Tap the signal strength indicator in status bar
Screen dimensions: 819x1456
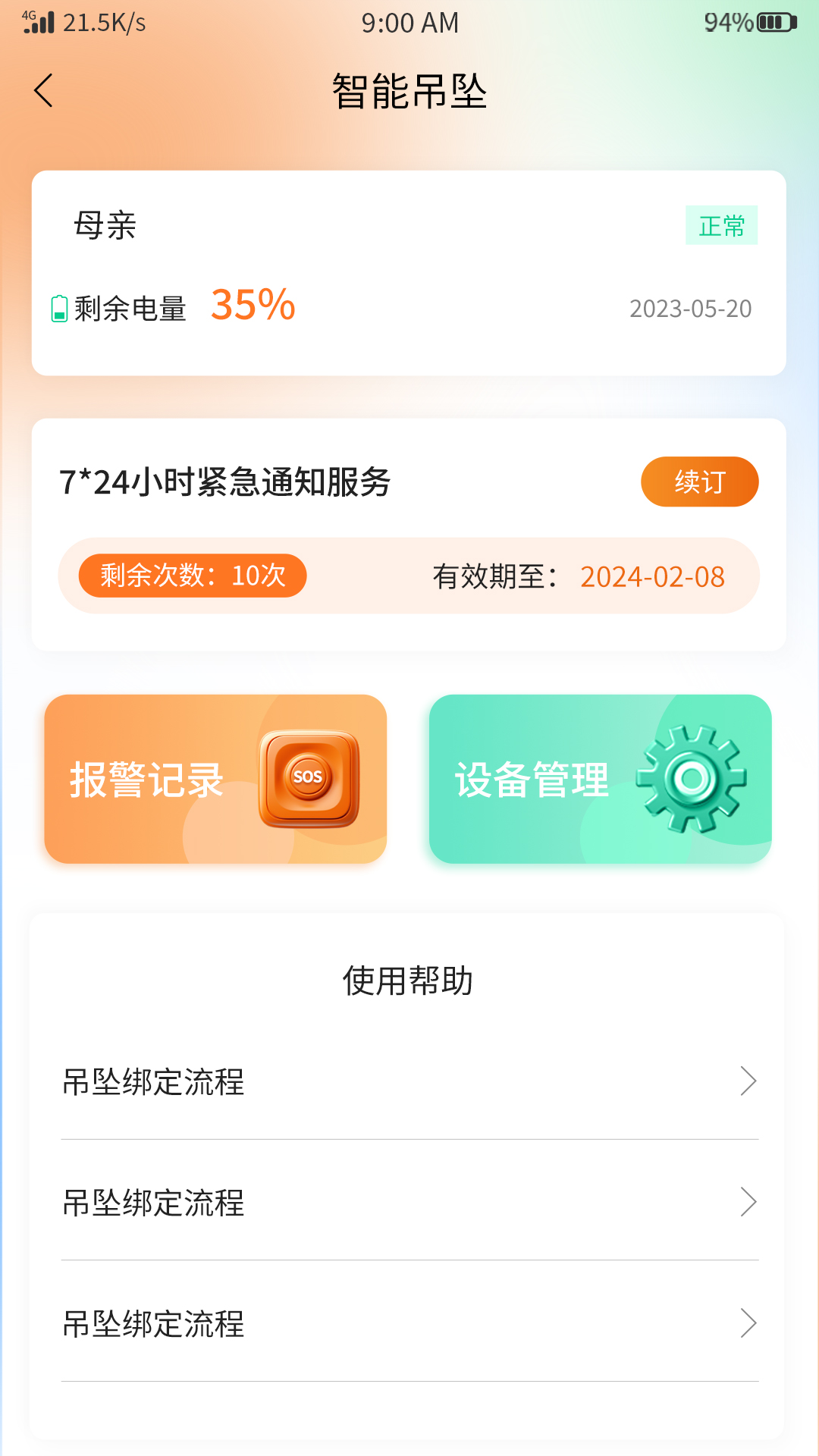pos(36,23)
